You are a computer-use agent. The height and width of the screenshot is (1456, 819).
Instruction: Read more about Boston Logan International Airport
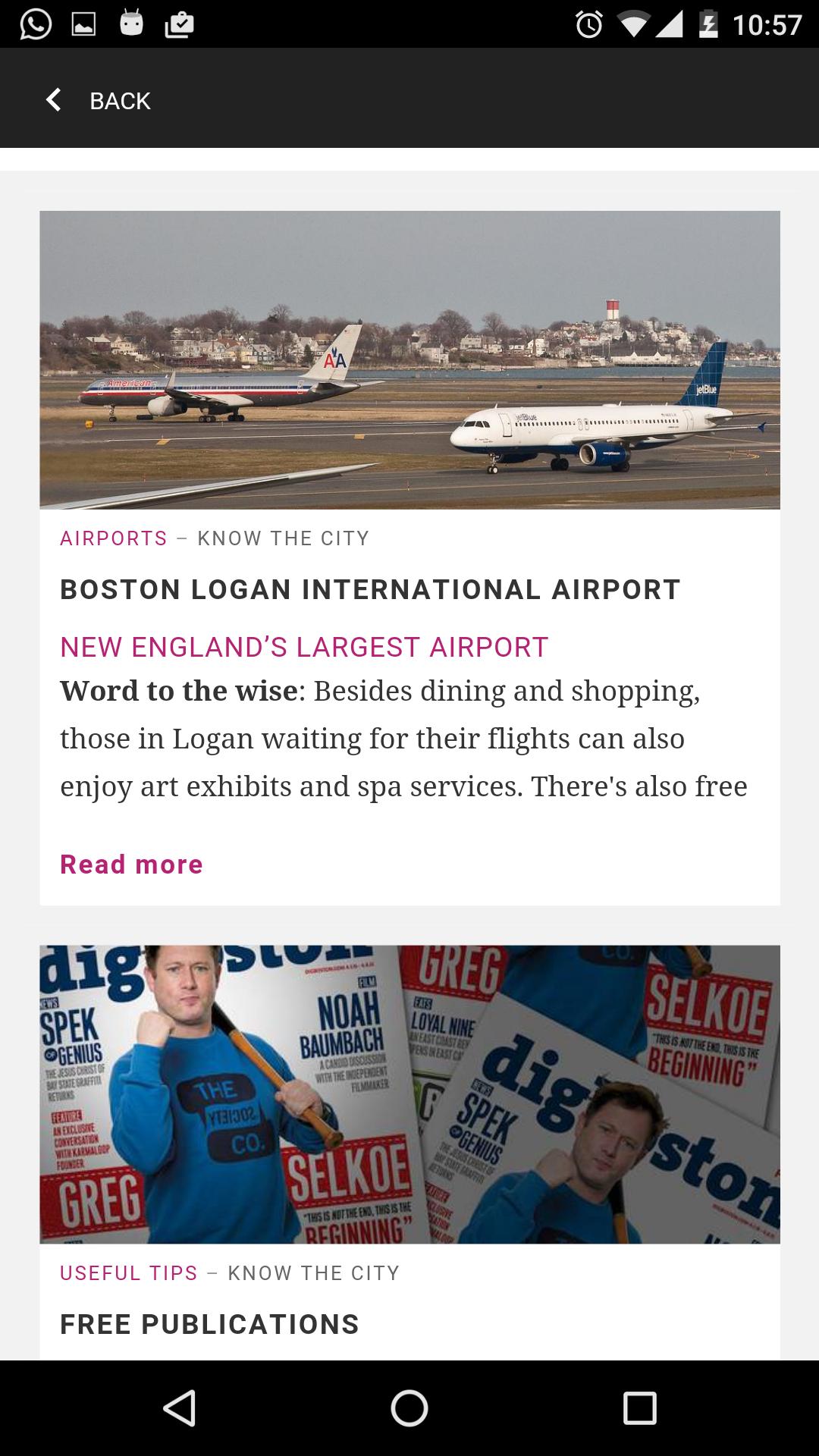[x=131, y=864]
